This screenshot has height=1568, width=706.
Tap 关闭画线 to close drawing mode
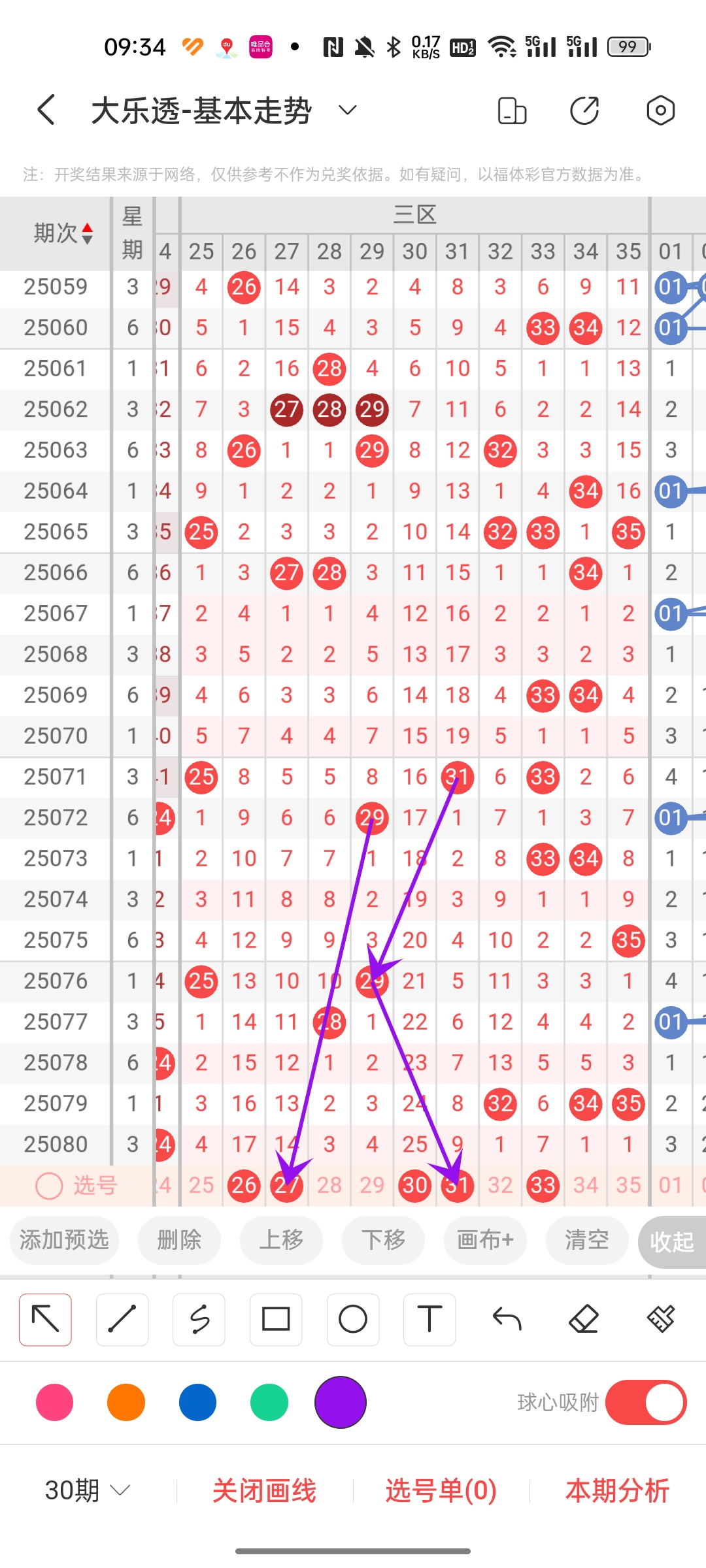(x=264, y=1491)
